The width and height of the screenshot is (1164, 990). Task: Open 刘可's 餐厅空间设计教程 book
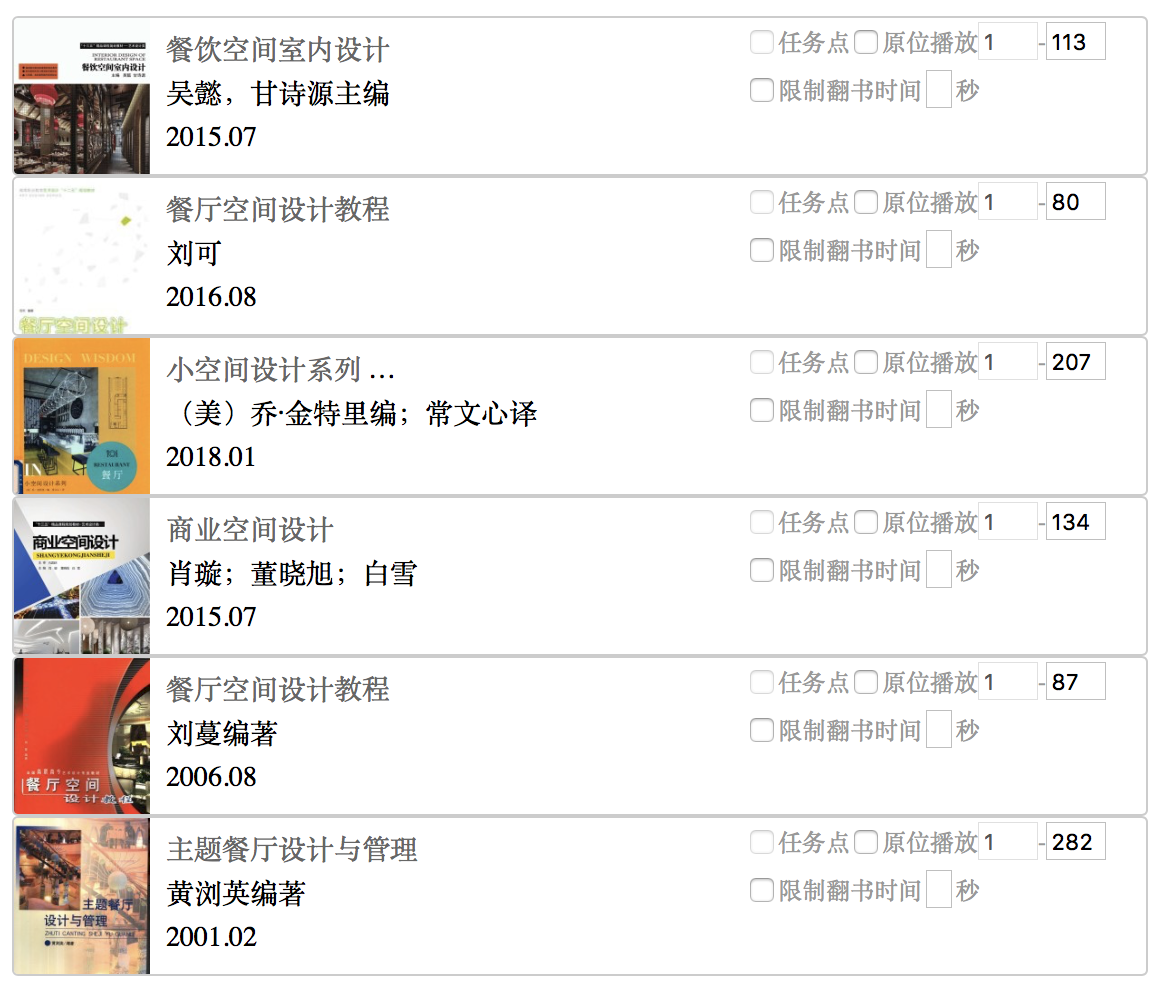tap(277, 209)
